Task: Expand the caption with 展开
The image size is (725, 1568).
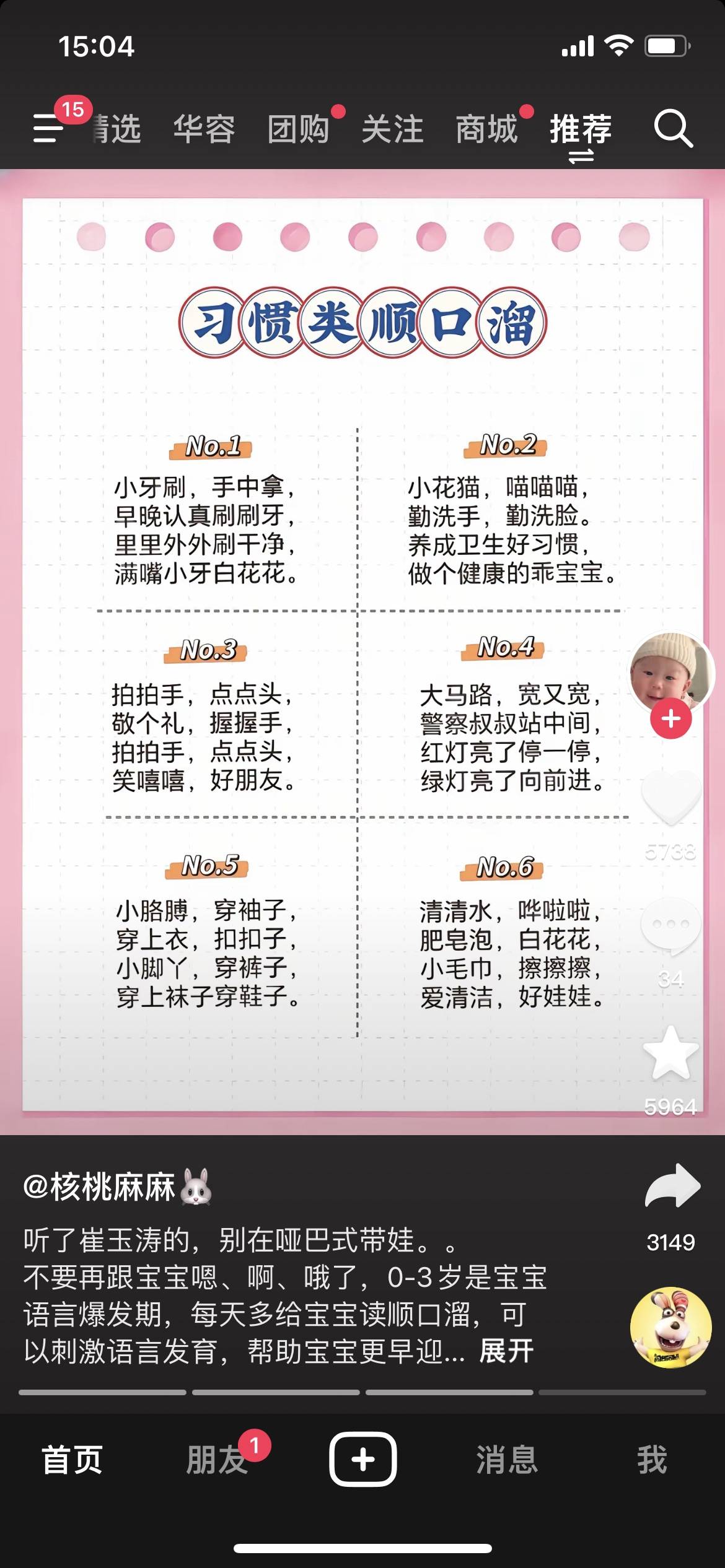Action: tap(506, 1351)
